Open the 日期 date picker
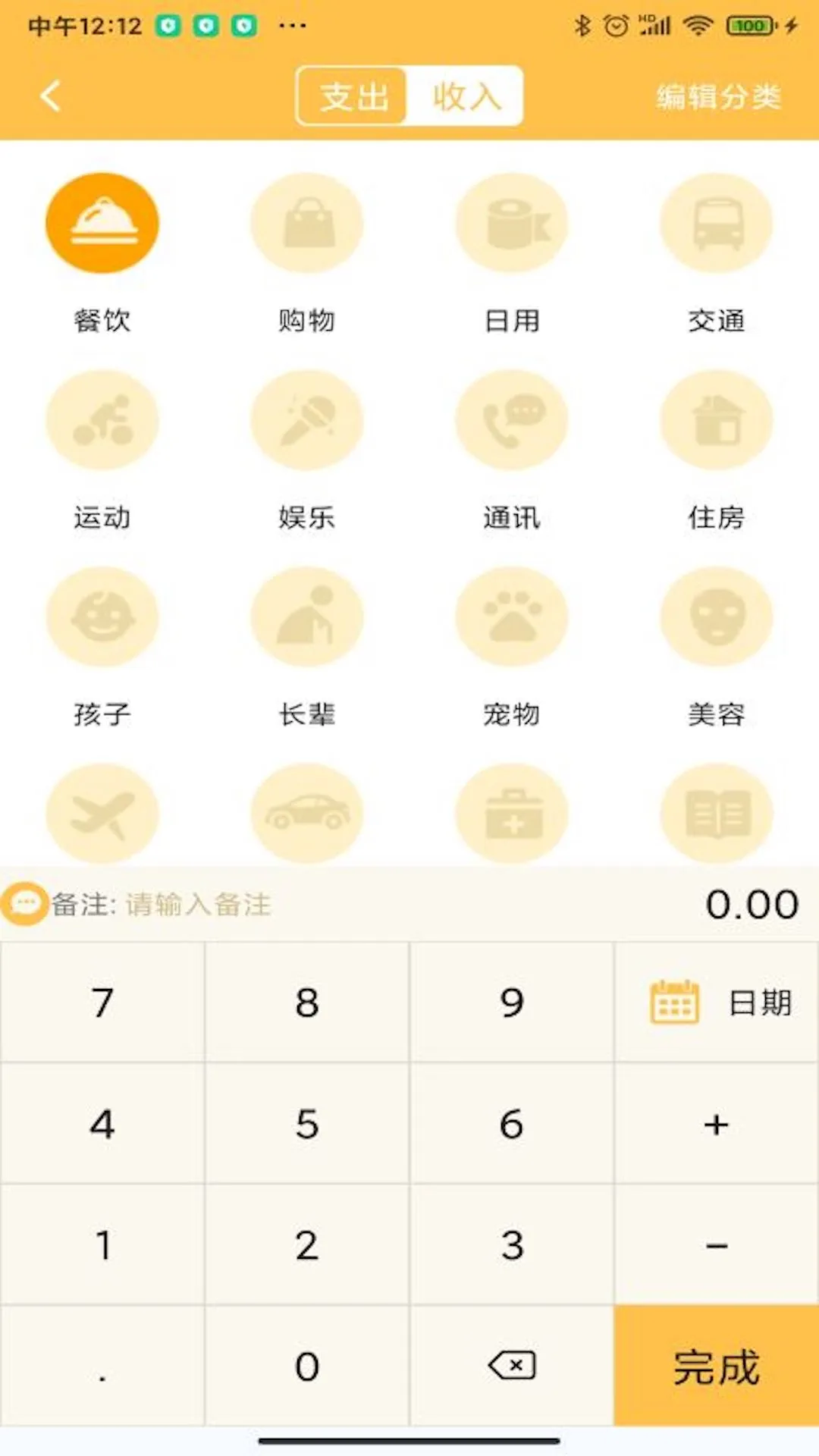This screenshot has width=819, height=1456. point(717,1001)
